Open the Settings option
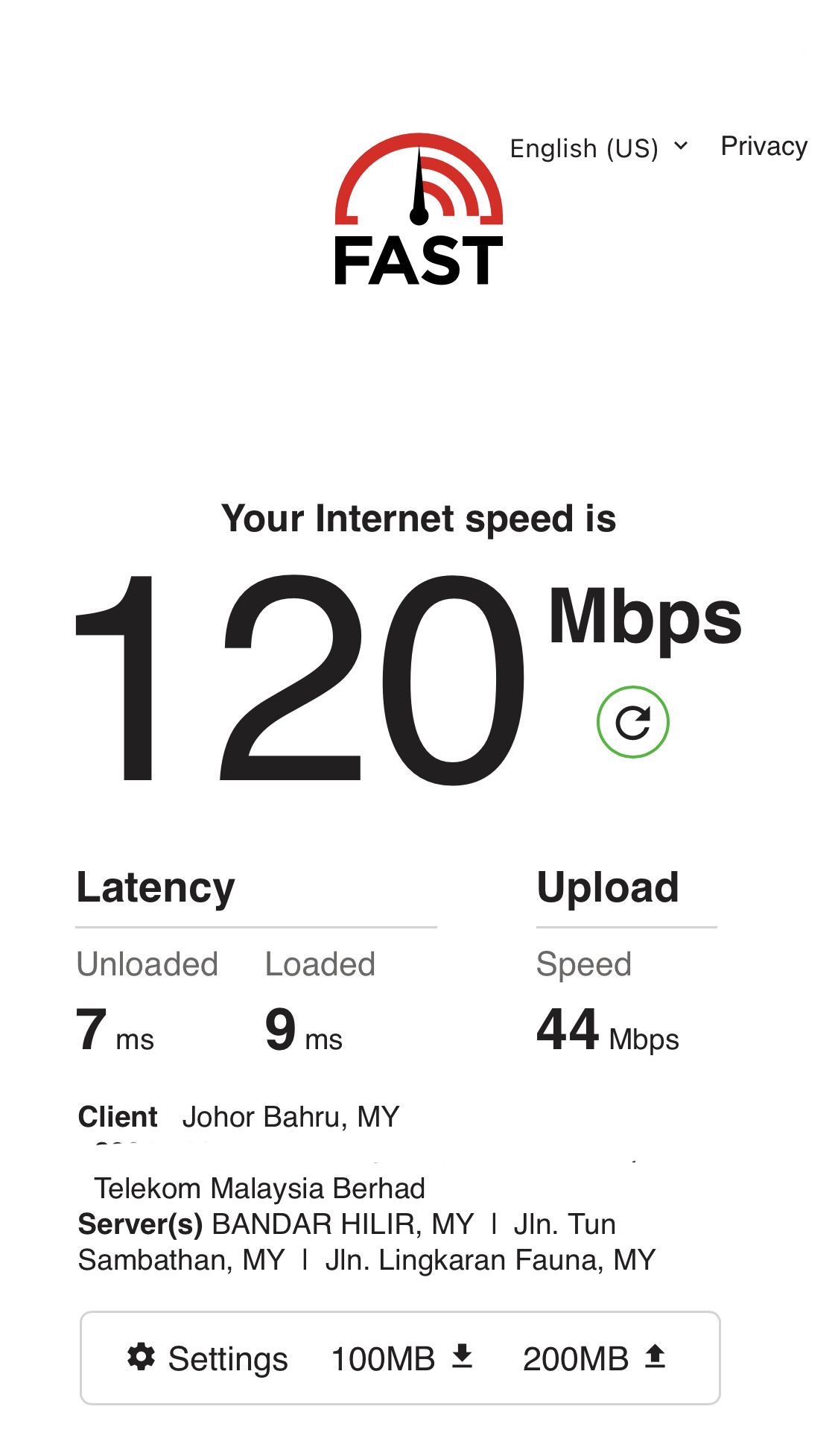 208,1358
